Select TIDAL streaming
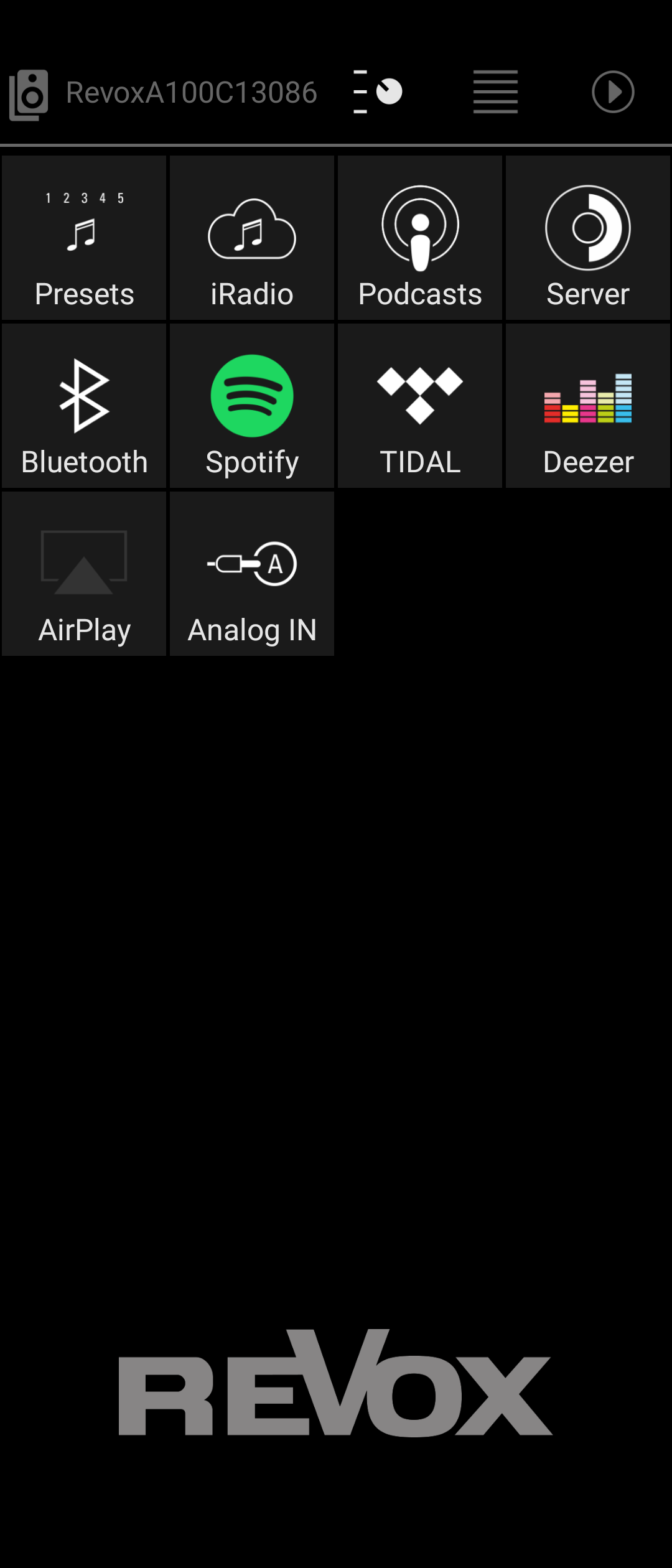This screenshot has width=672, height=1568. [420, 406]
